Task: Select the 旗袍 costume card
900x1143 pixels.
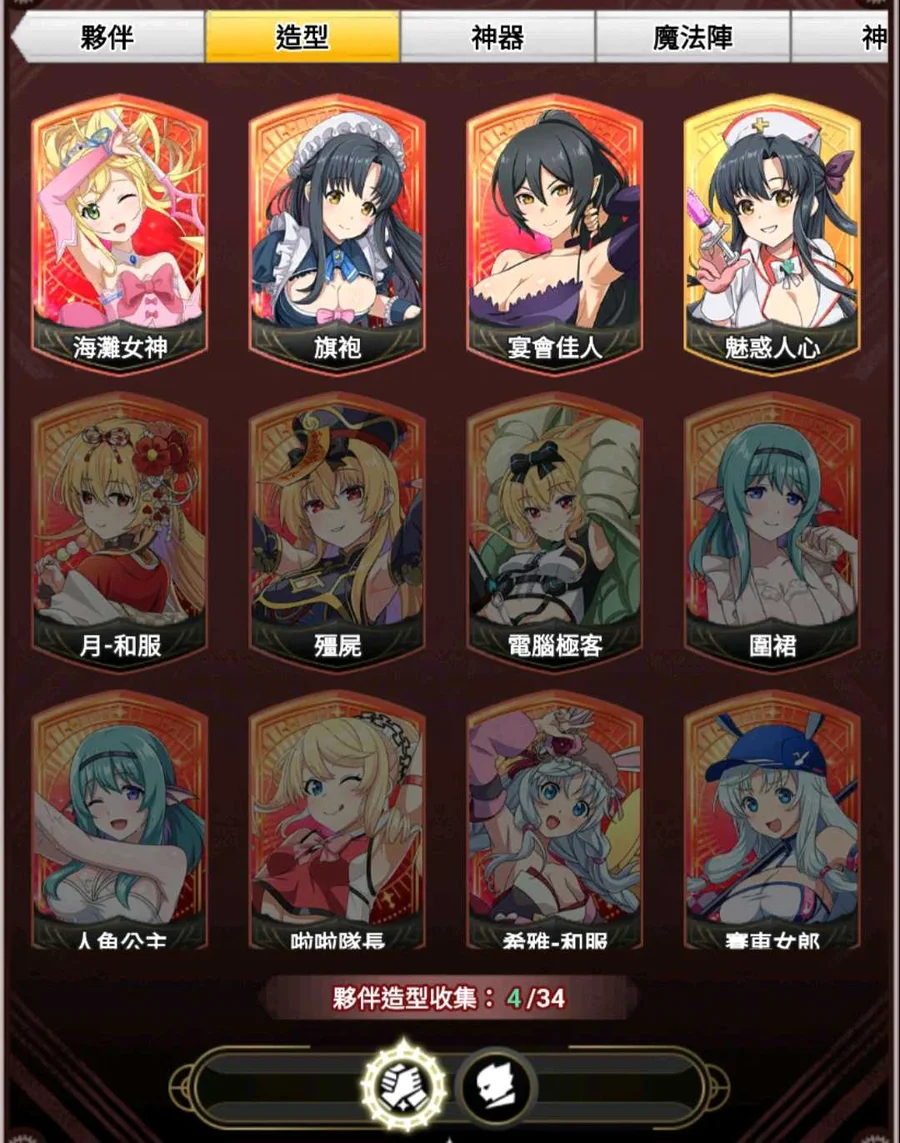Action: click(337, 235)
